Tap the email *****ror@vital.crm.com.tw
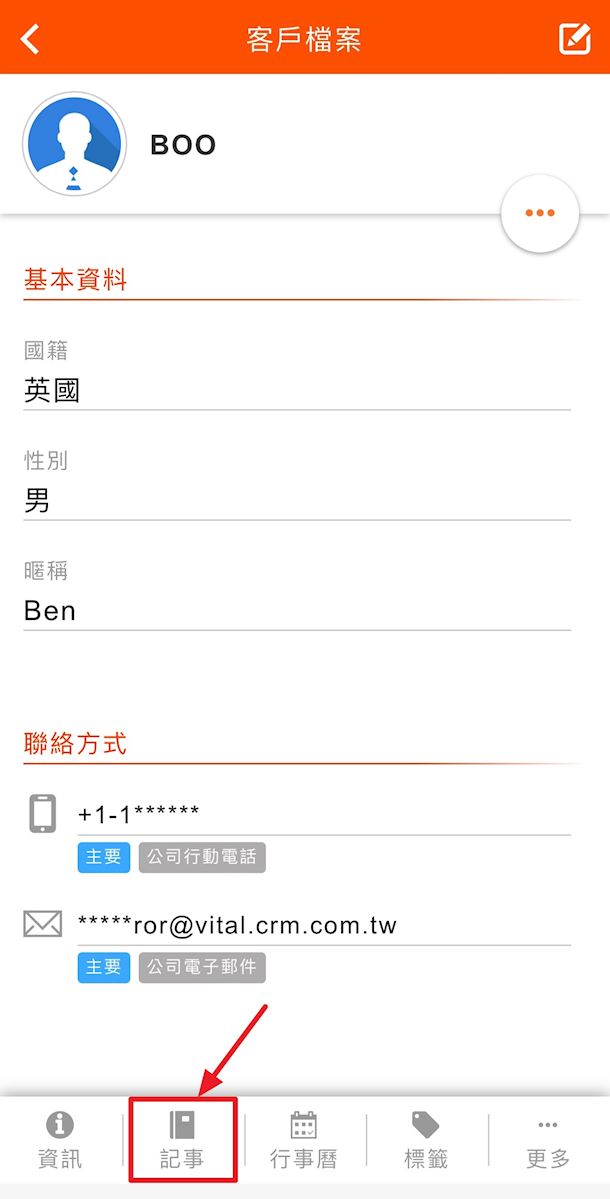610x1199 pixels. pyautogui.click(x=238, y=925)
